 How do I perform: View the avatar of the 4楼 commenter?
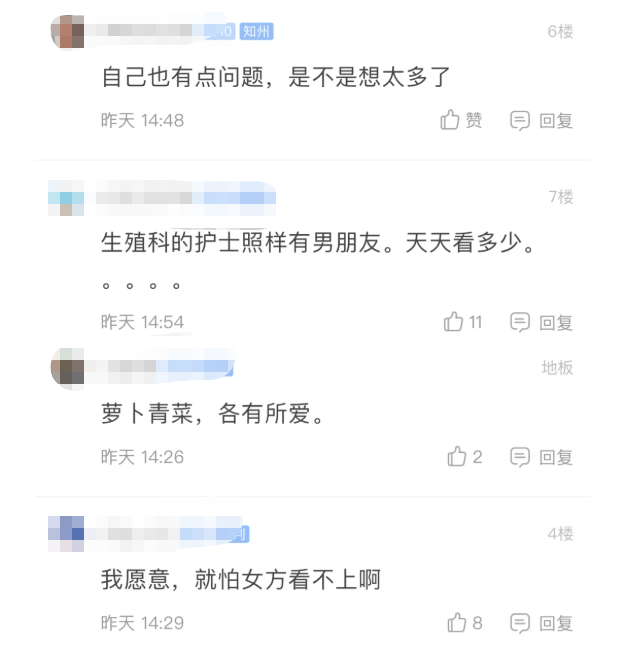point(66,532)
